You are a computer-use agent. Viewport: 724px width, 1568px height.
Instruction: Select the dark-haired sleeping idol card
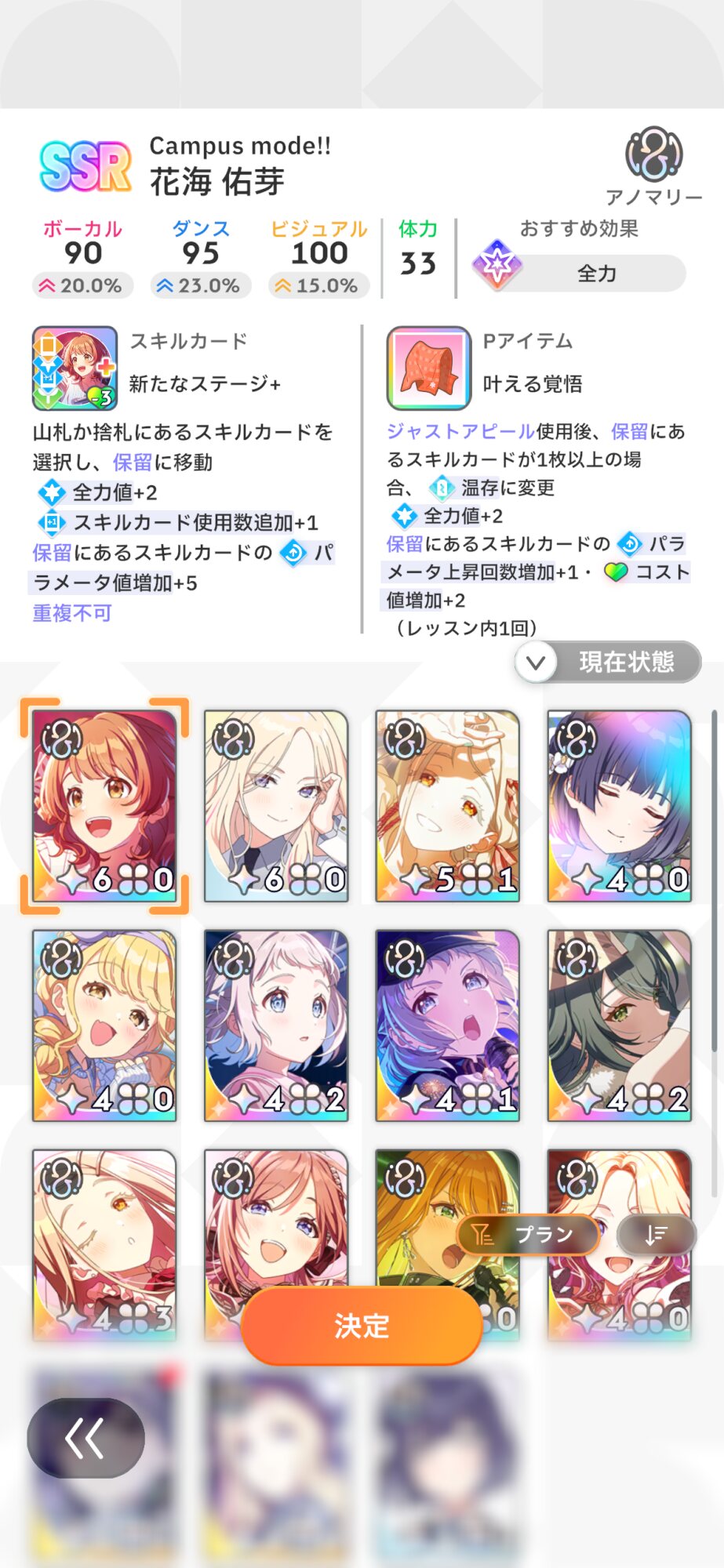(620, 806)
